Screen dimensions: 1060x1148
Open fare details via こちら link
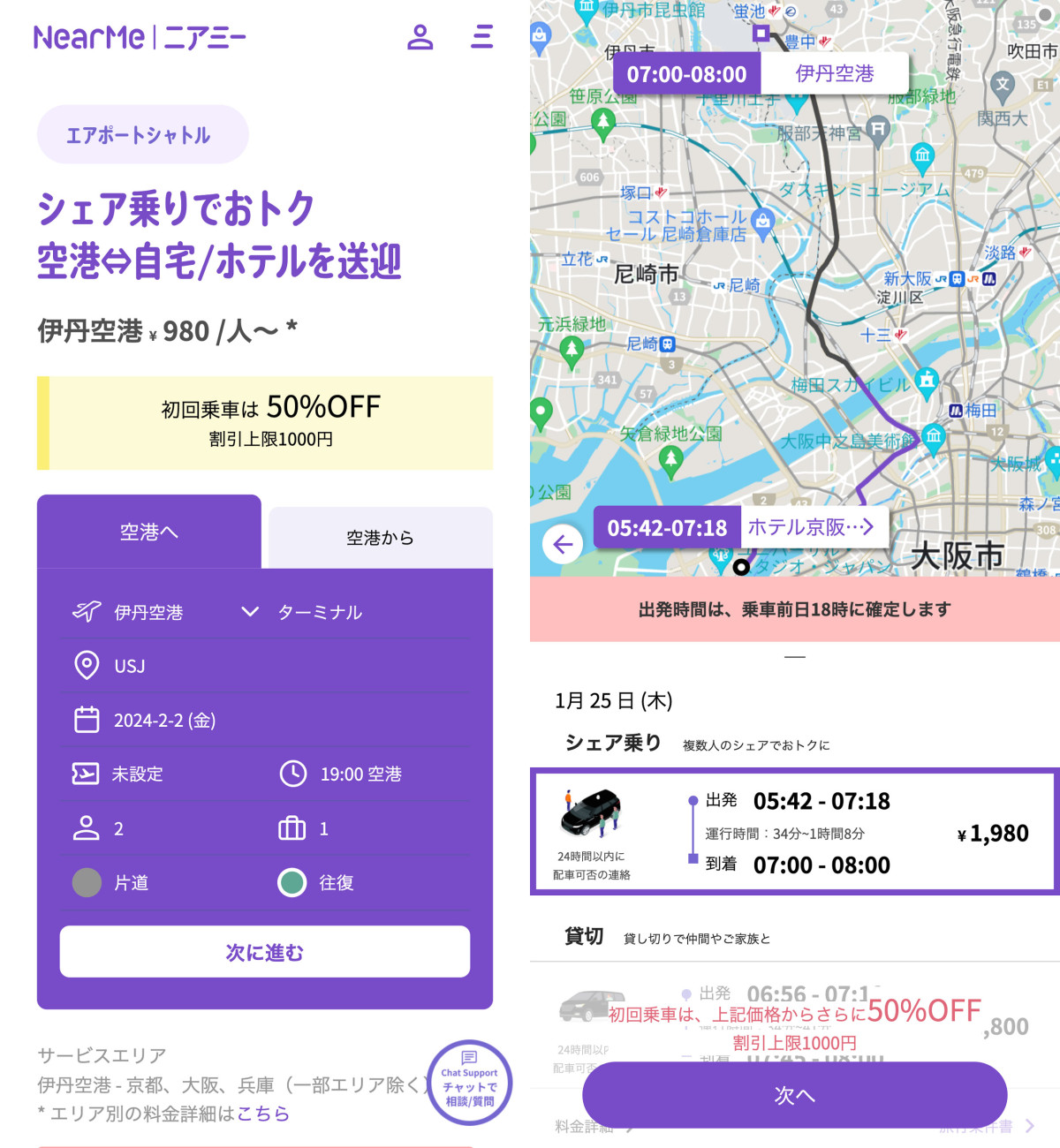pyautogui.click(x=263, y=1114)
